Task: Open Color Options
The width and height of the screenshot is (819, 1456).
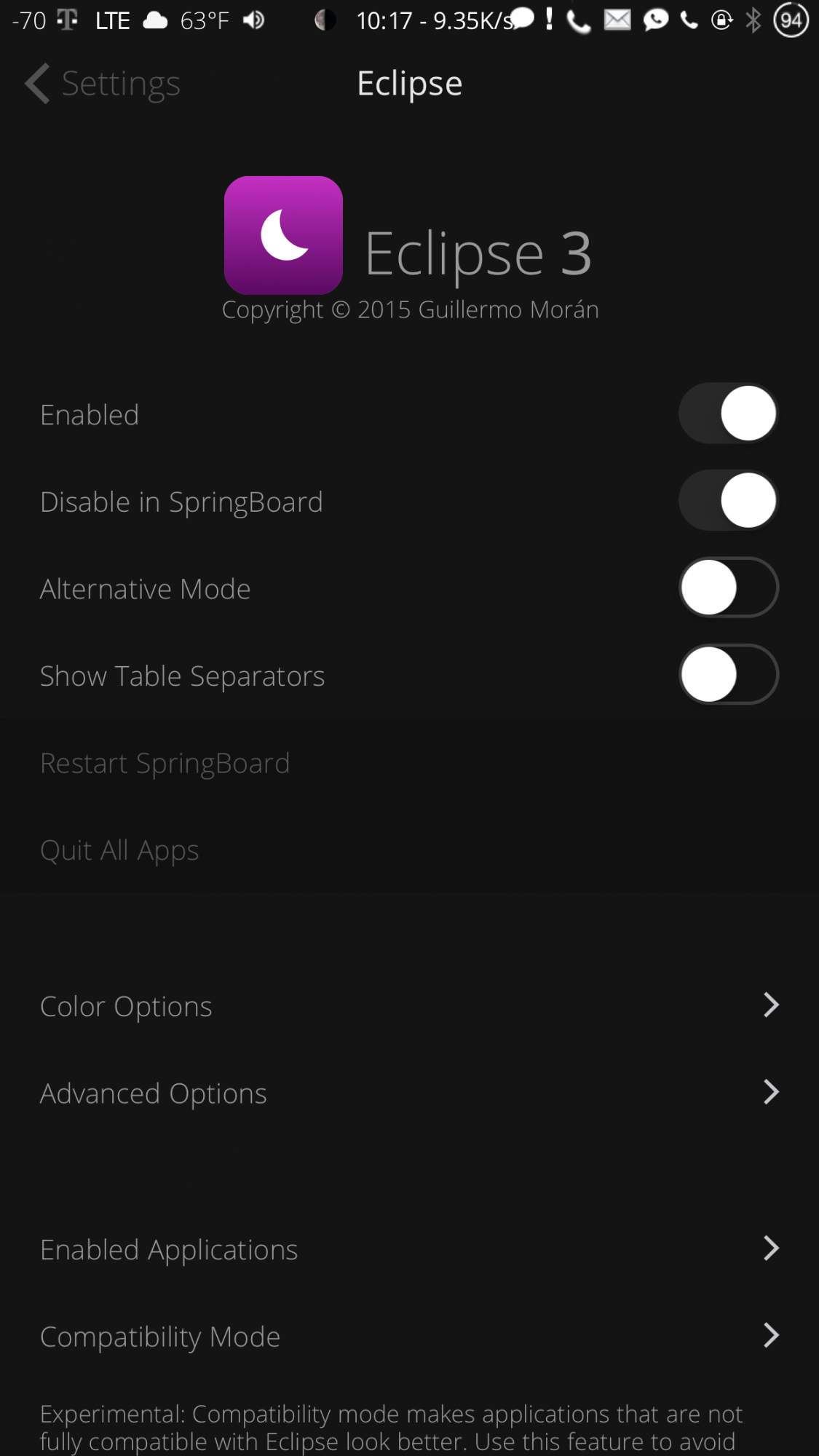Action: coord(409,1006)
